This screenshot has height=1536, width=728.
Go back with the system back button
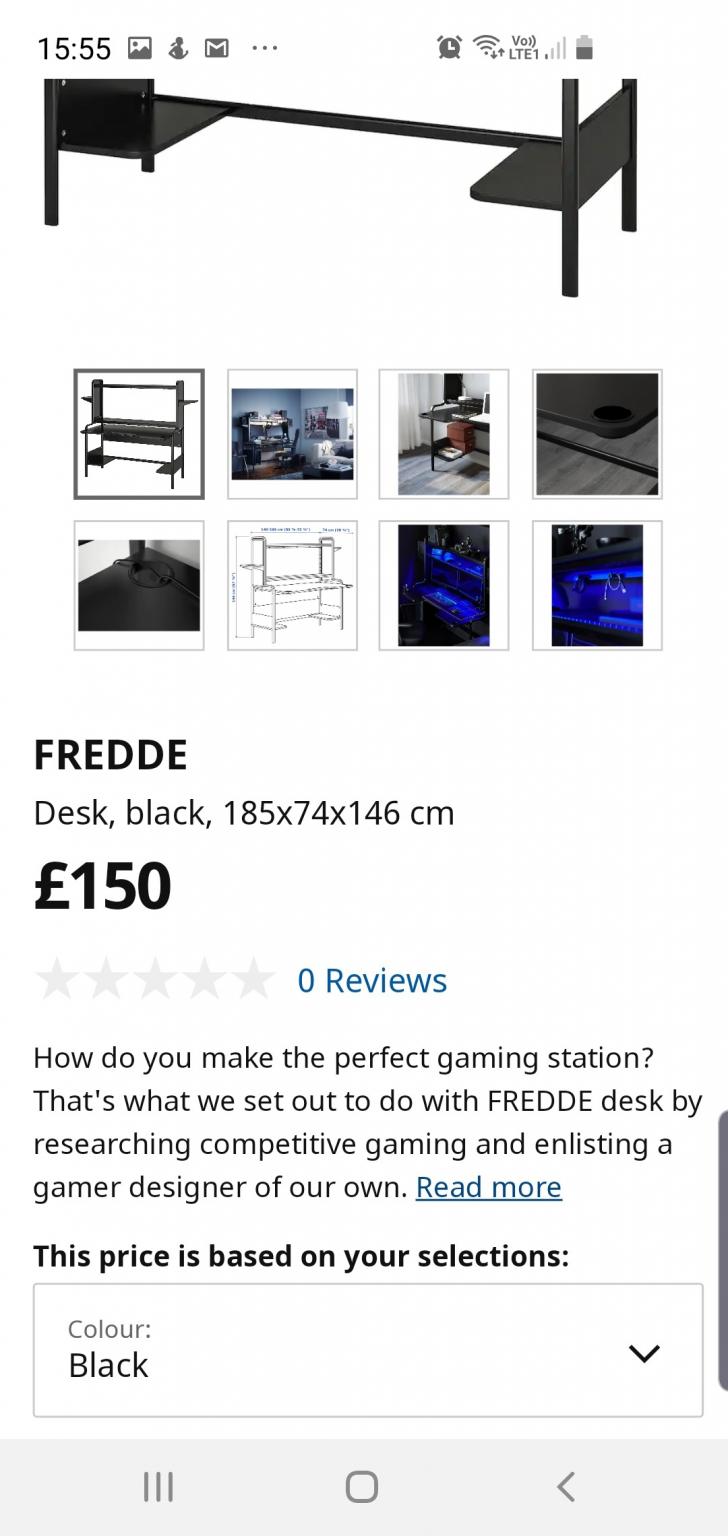coord(566,1486)
